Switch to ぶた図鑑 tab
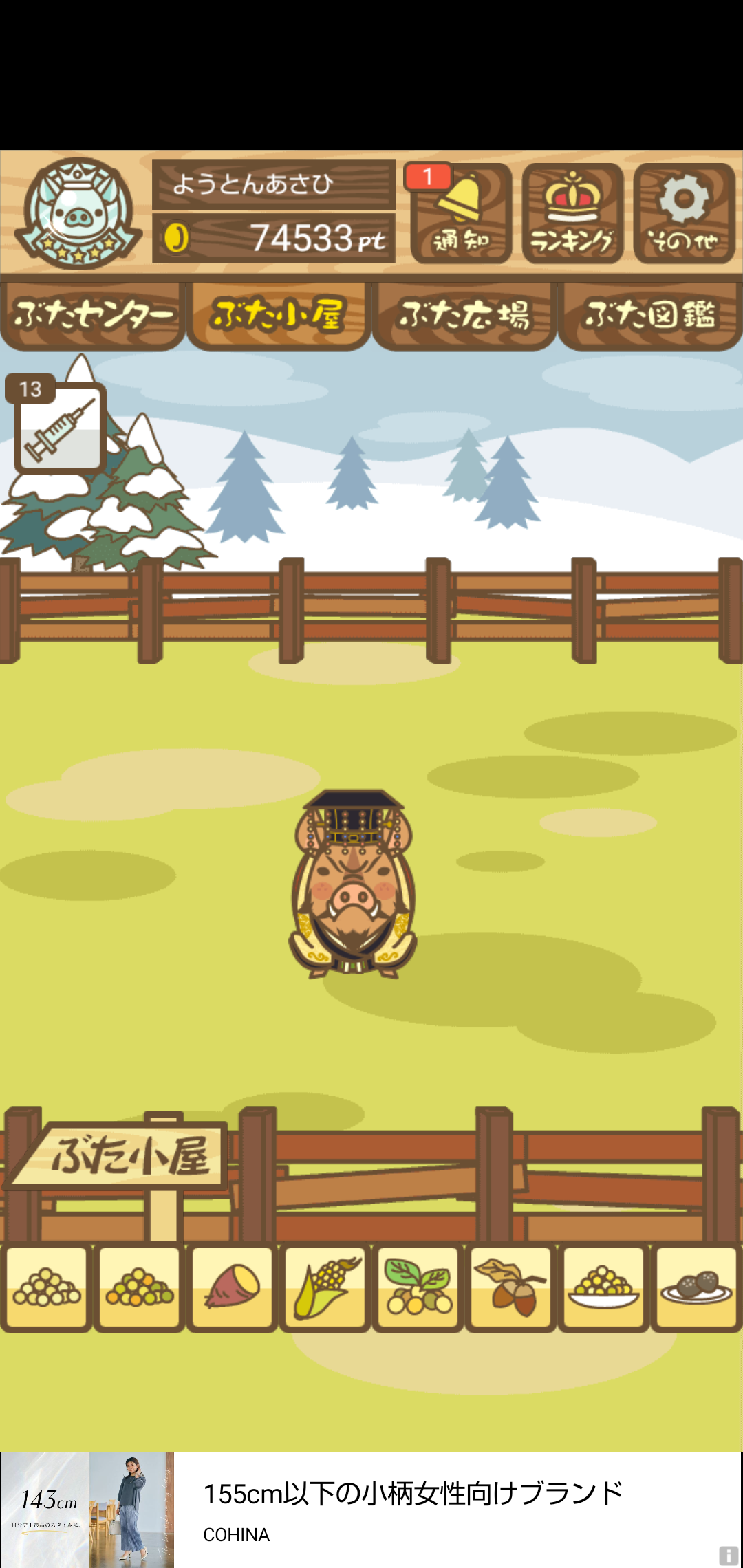743x1568 pixels. tap(650, 315)
